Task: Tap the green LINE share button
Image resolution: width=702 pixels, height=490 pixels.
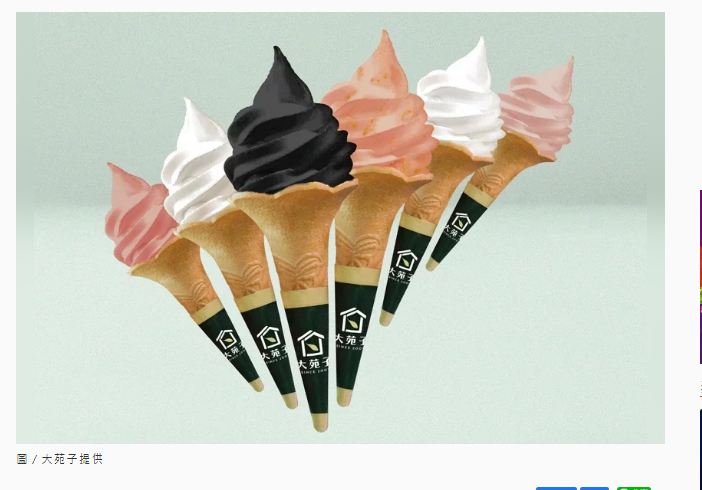Action: point(633,487)
